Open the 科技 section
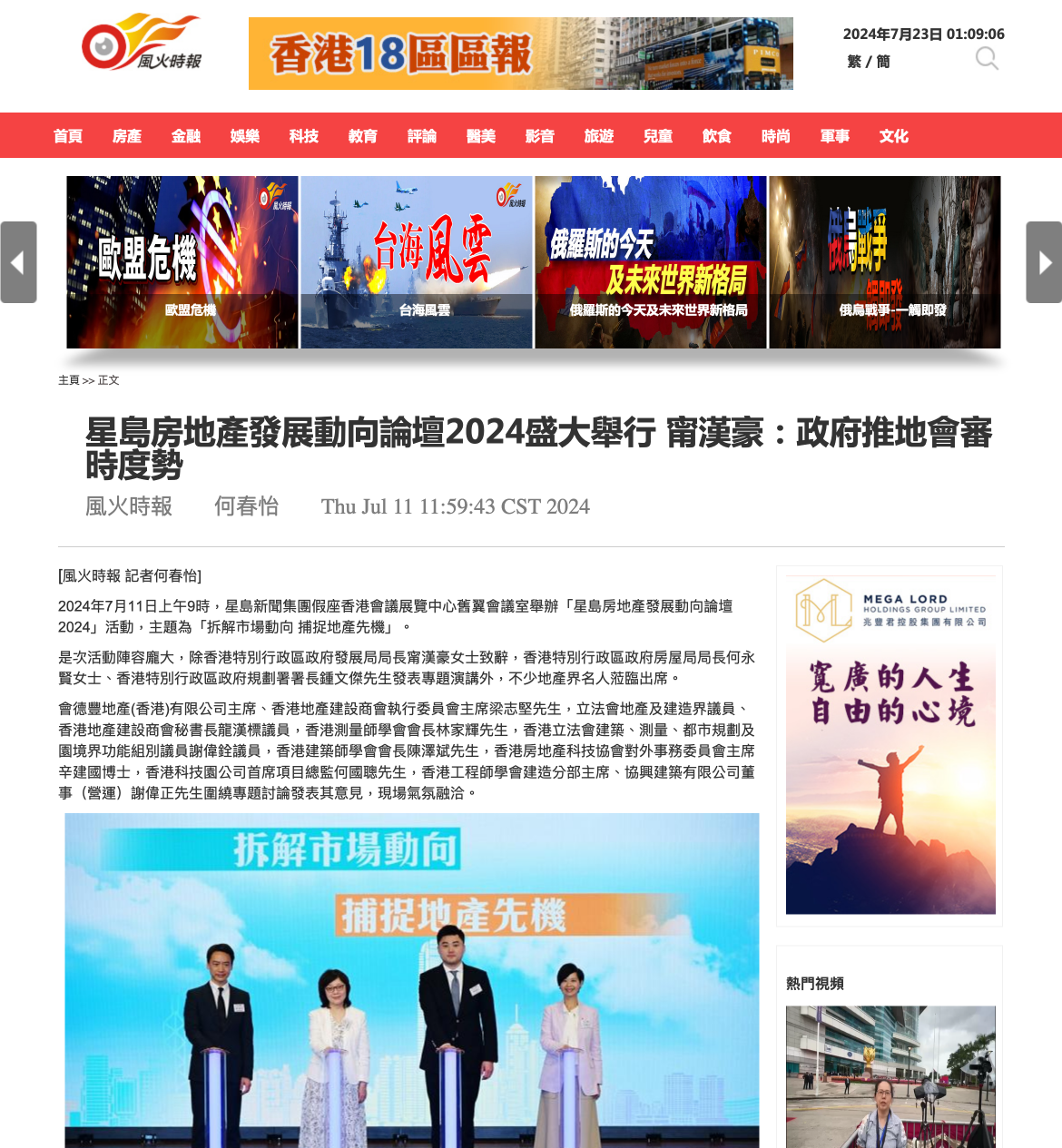Screen dimensions: 1062x1148 click(x=304, y=136)
